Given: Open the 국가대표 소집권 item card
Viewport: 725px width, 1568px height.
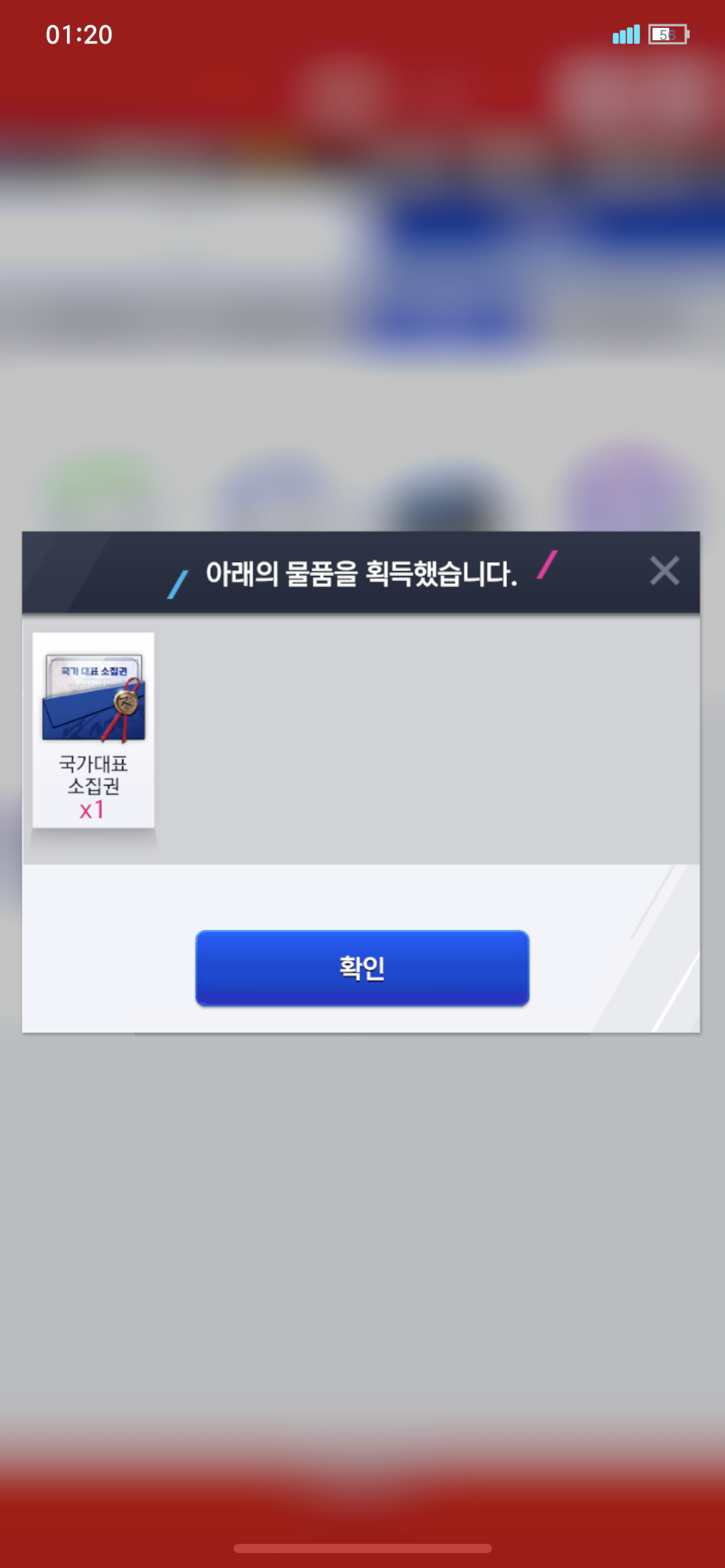Looking at the screenshot, I should tap(94, 730).
